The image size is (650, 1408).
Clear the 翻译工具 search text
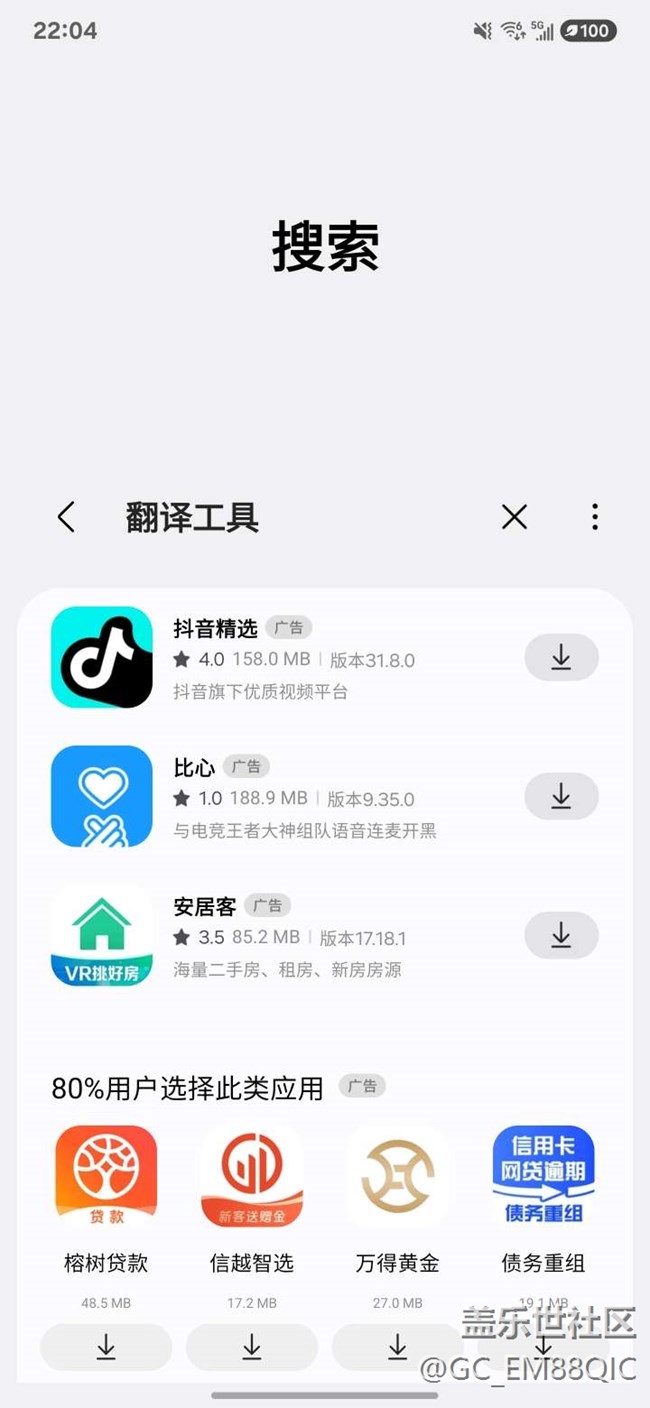[514, 517]
